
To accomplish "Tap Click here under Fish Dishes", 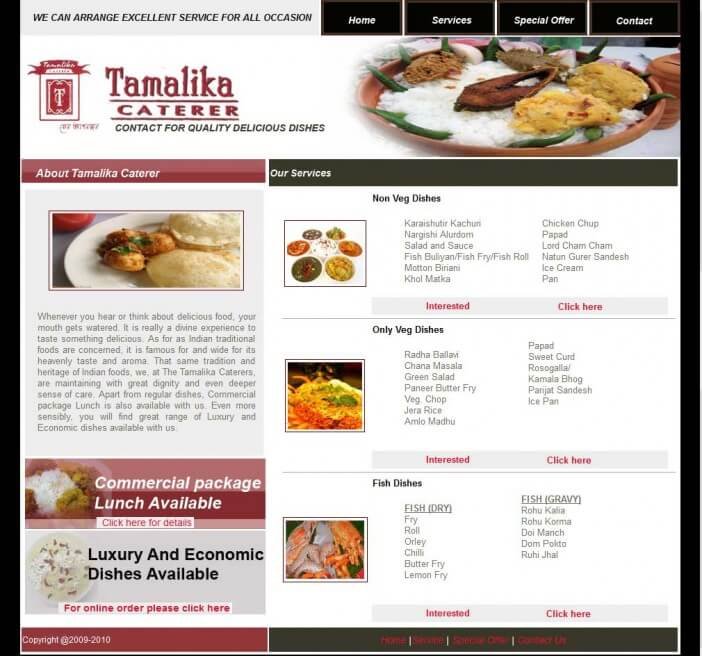I will pyautogui.click(x=568, y=614).
